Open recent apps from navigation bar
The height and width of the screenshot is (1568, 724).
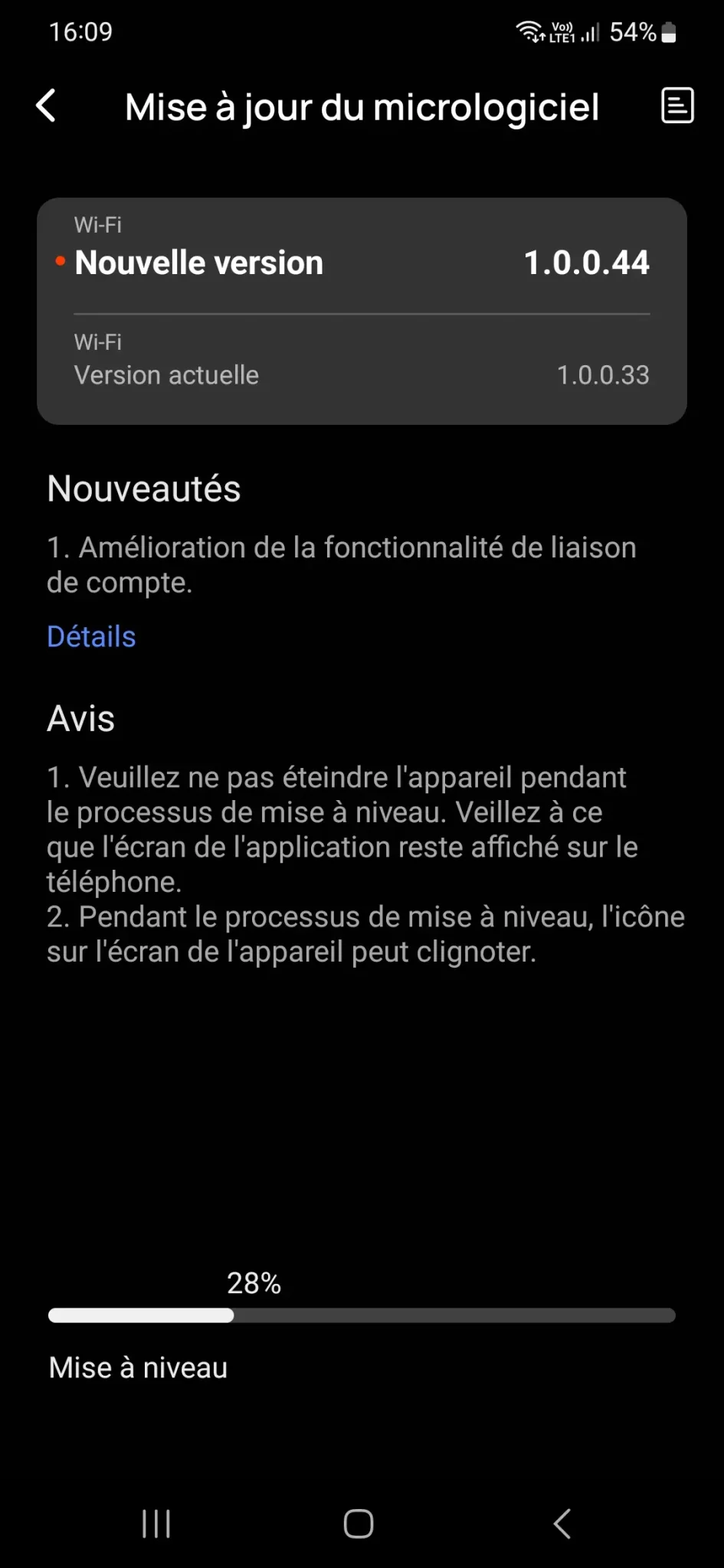pos(156,1523)
